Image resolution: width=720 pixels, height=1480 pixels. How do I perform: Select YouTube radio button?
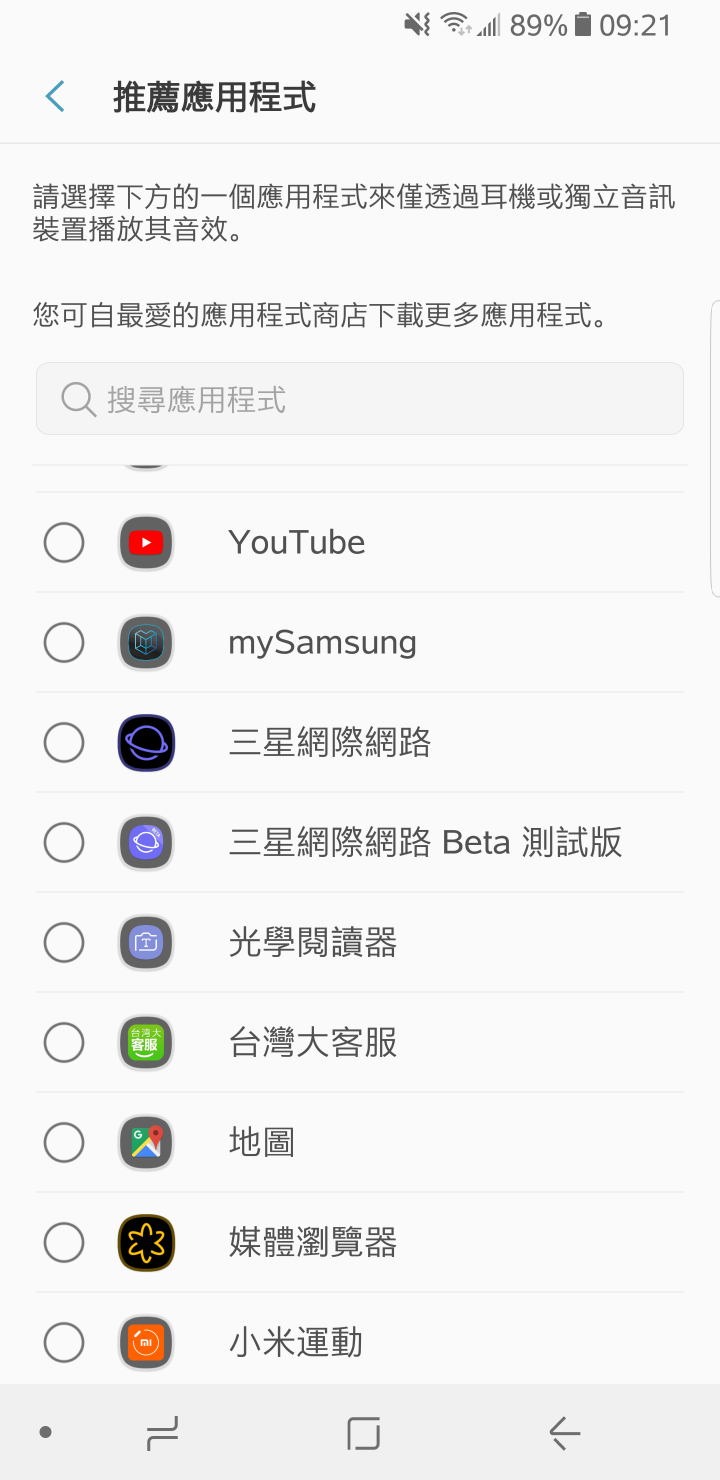tap(64, 543)
